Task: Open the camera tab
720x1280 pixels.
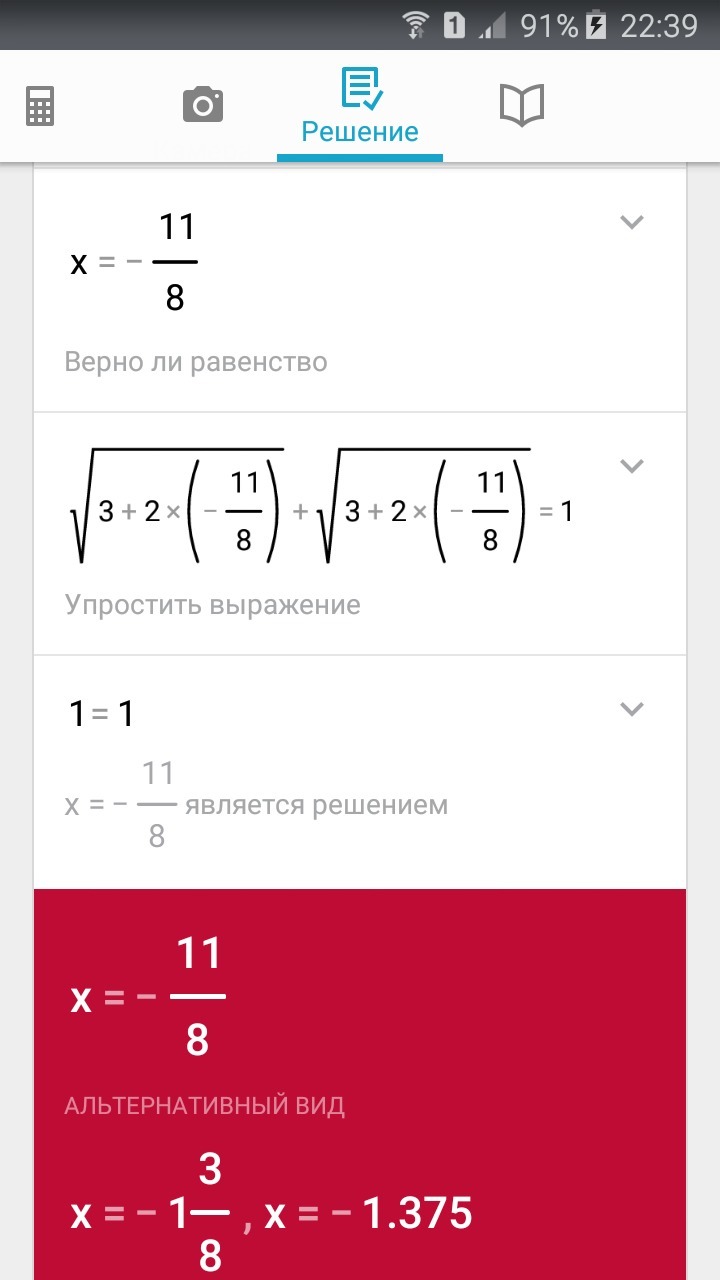Action: [203, 105]
